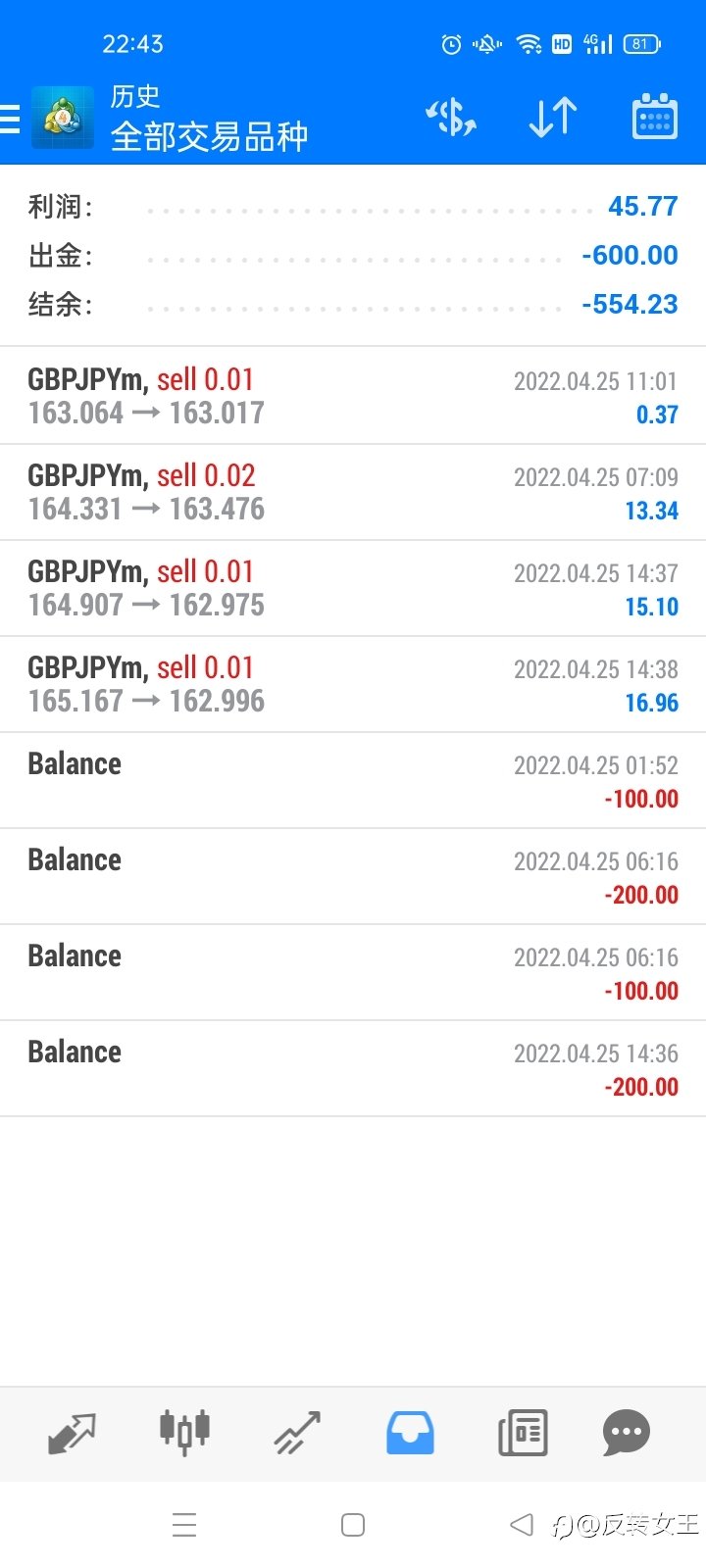706x1568 pixels.
Task: Open the calendar date range picker
Action: coord(654,117)
